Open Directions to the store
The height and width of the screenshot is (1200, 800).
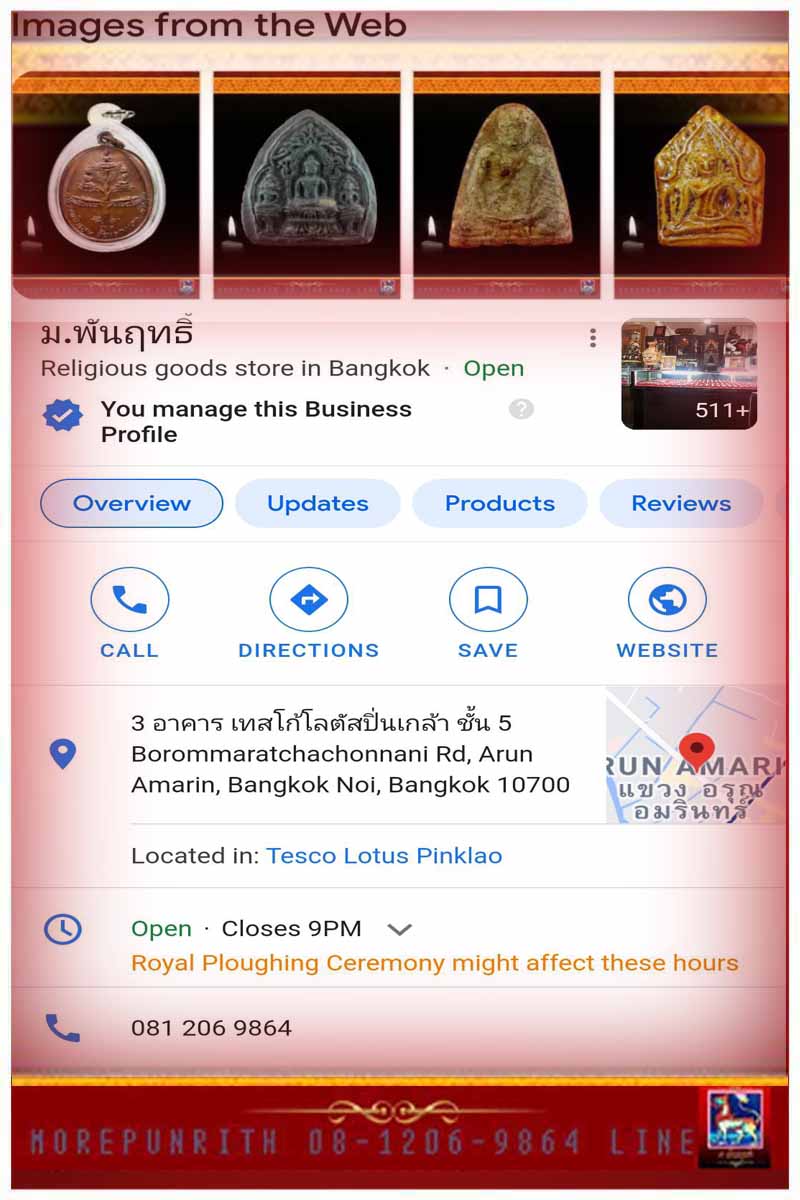click(x=309, y=598)
